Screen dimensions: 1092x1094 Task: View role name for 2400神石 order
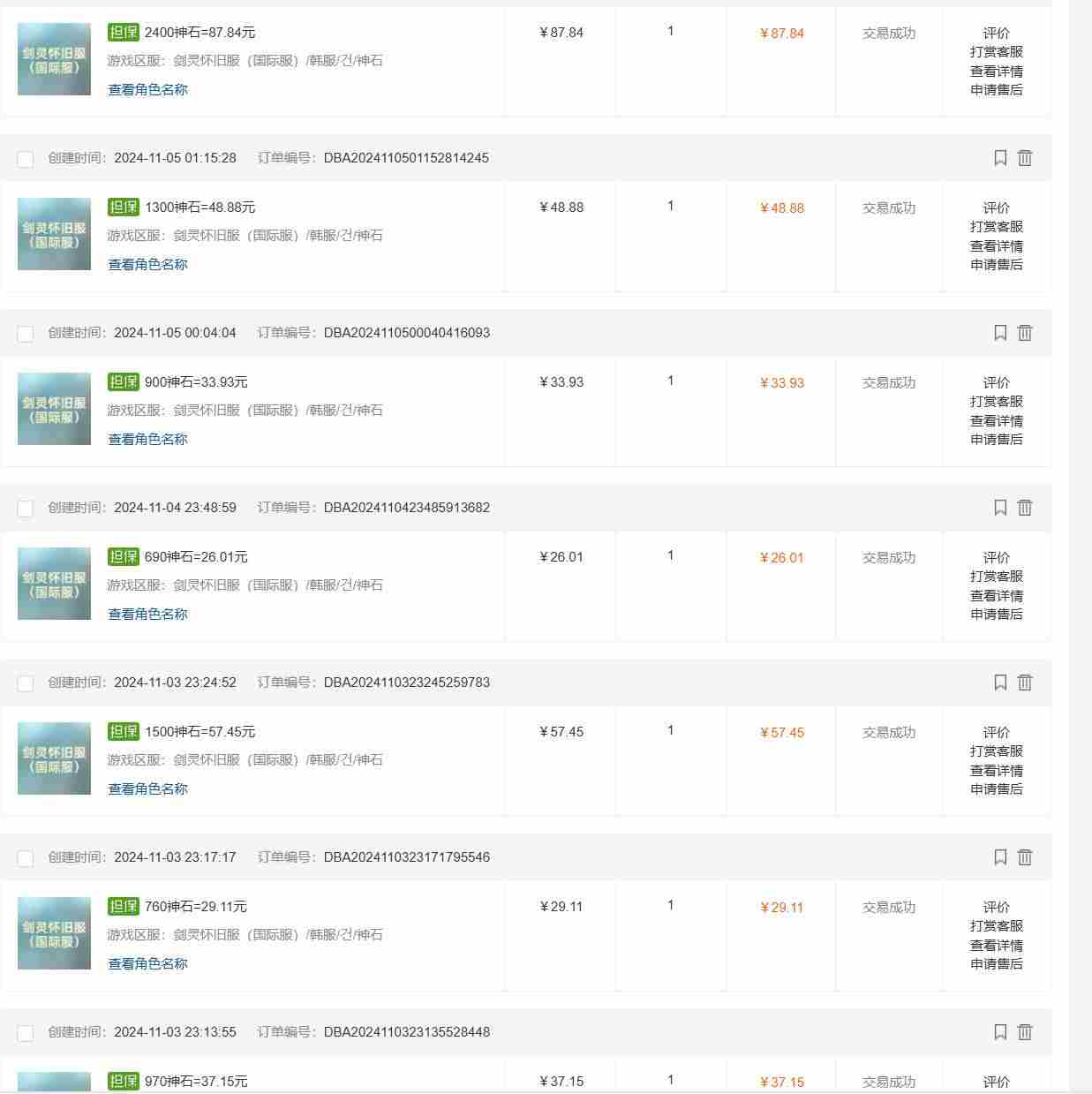147,89
